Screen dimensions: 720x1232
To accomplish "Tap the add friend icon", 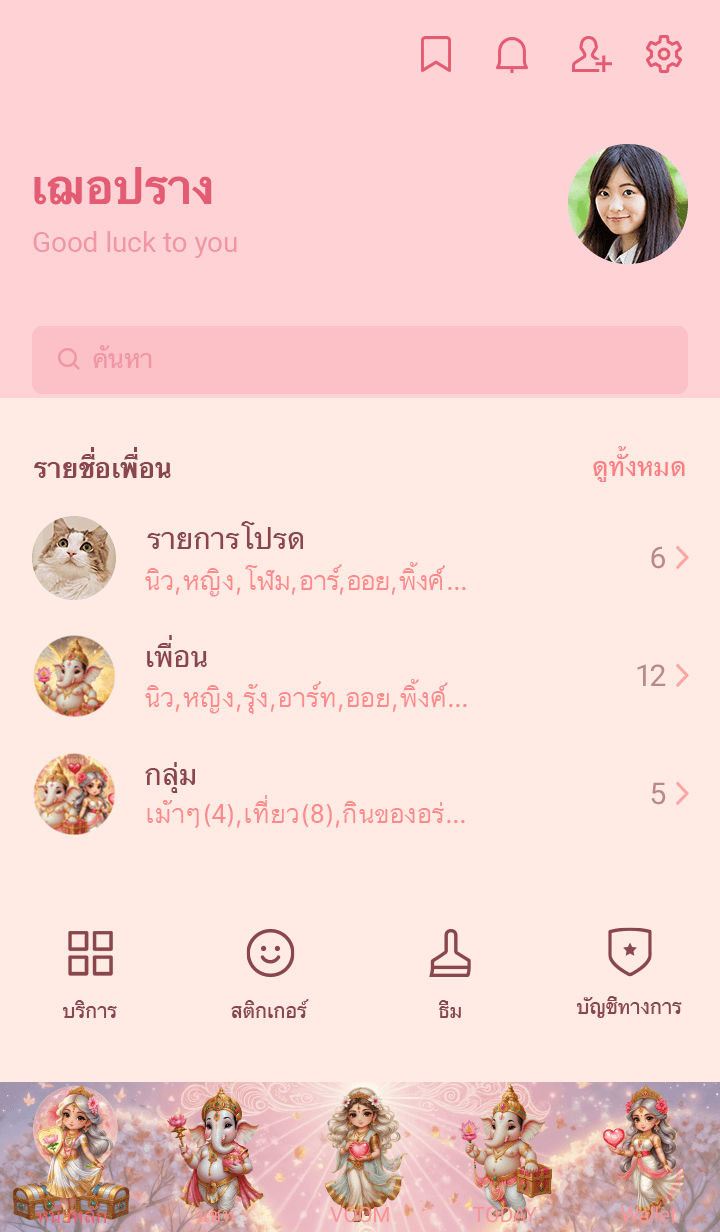I will [x=590, y=54].
